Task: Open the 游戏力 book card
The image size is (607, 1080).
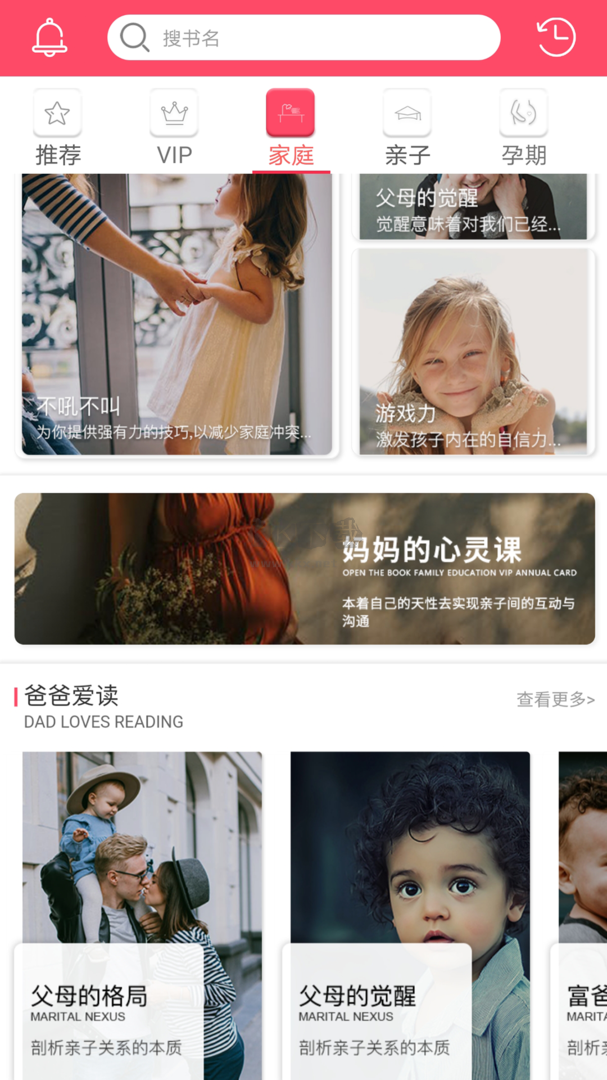Action: tap(473, 352)
